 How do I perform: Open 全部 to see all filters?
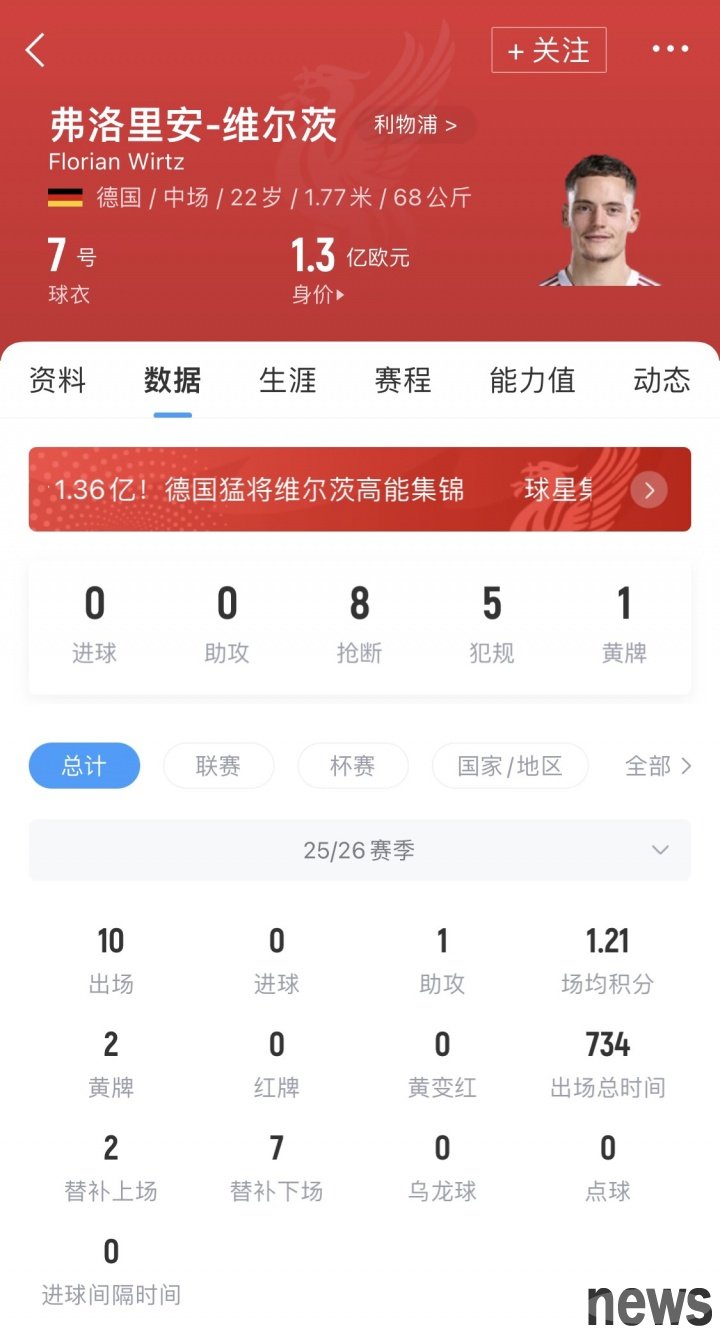point(657,766)
